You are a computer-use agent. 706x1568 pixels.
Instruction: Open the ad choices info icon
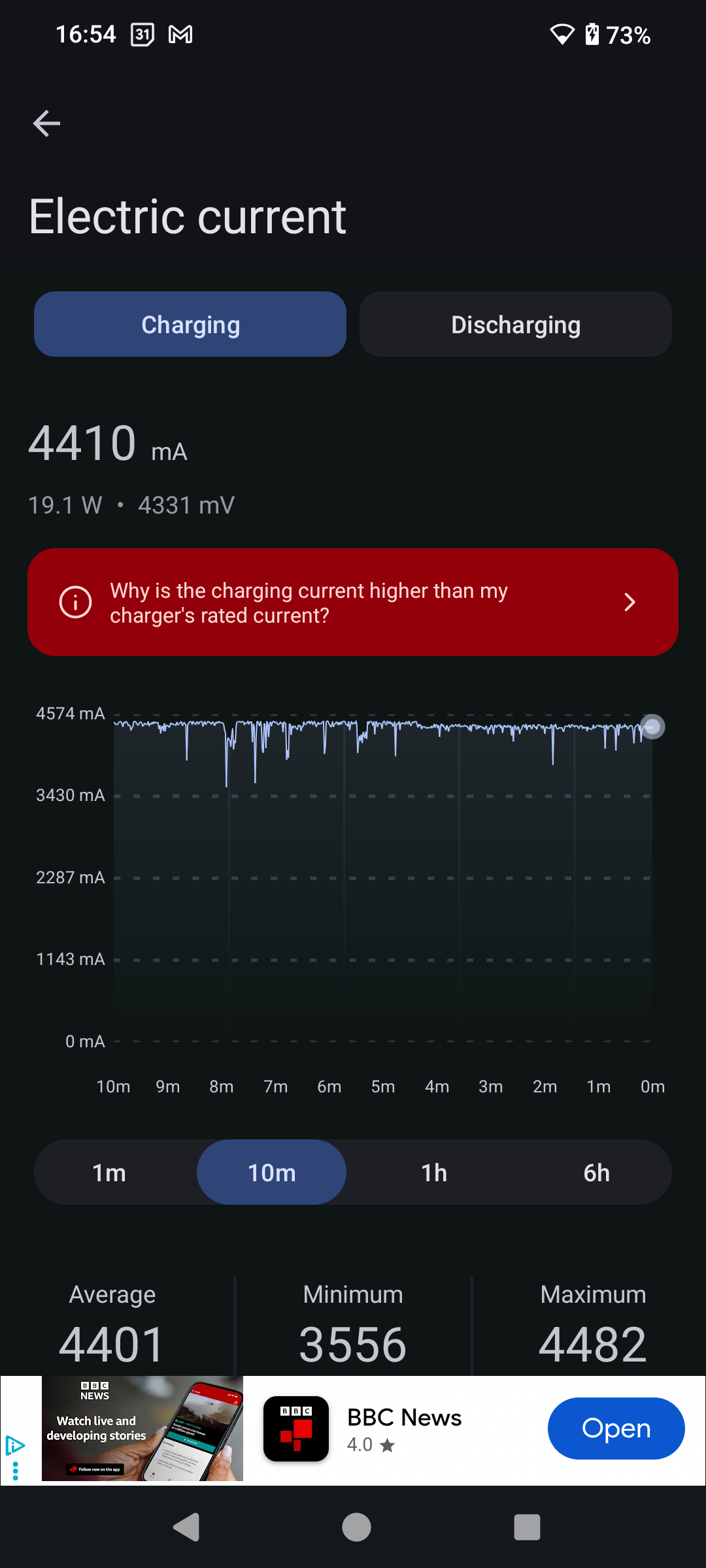pos(14,1446)
